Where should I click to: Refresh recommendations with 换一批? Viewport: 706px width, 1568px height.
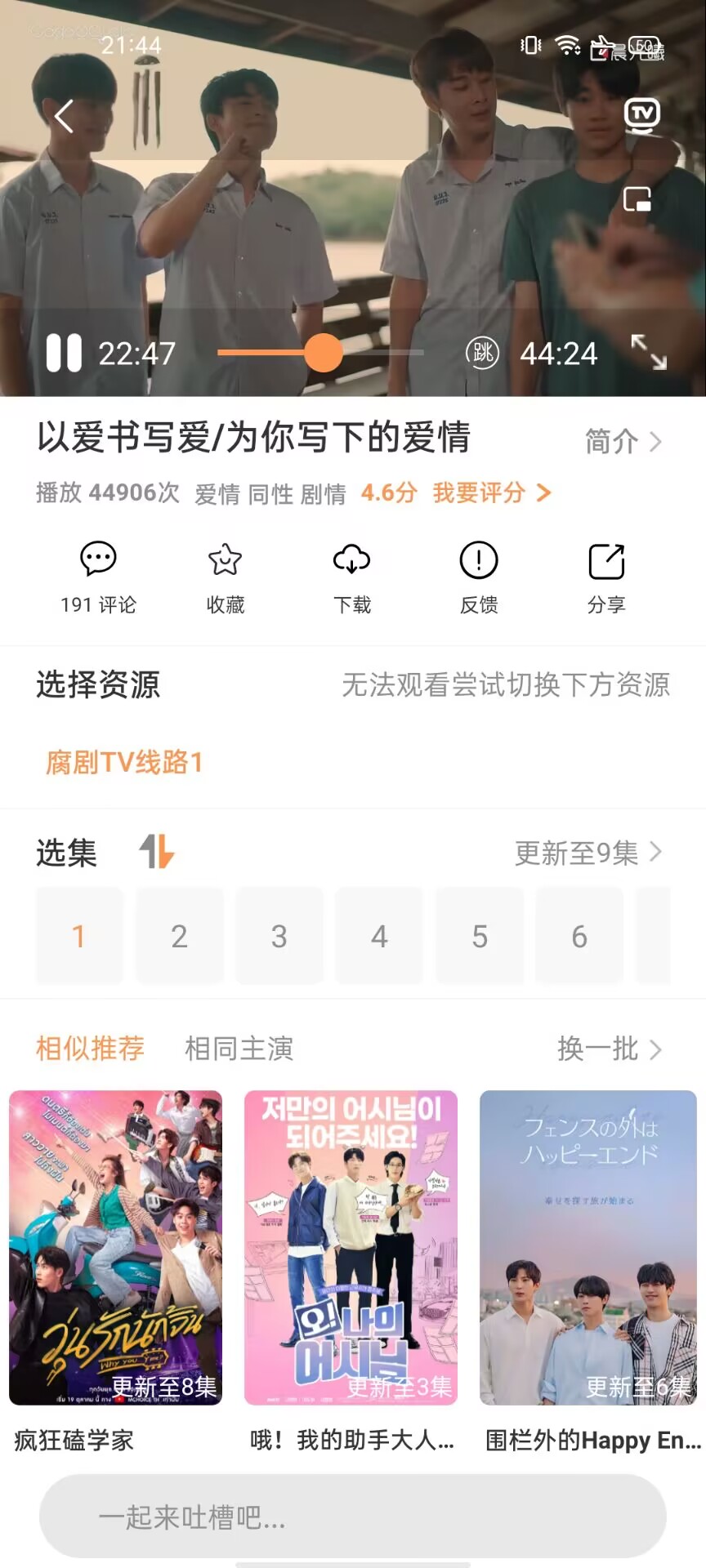pyautogui.click(x=609, y=1048)
